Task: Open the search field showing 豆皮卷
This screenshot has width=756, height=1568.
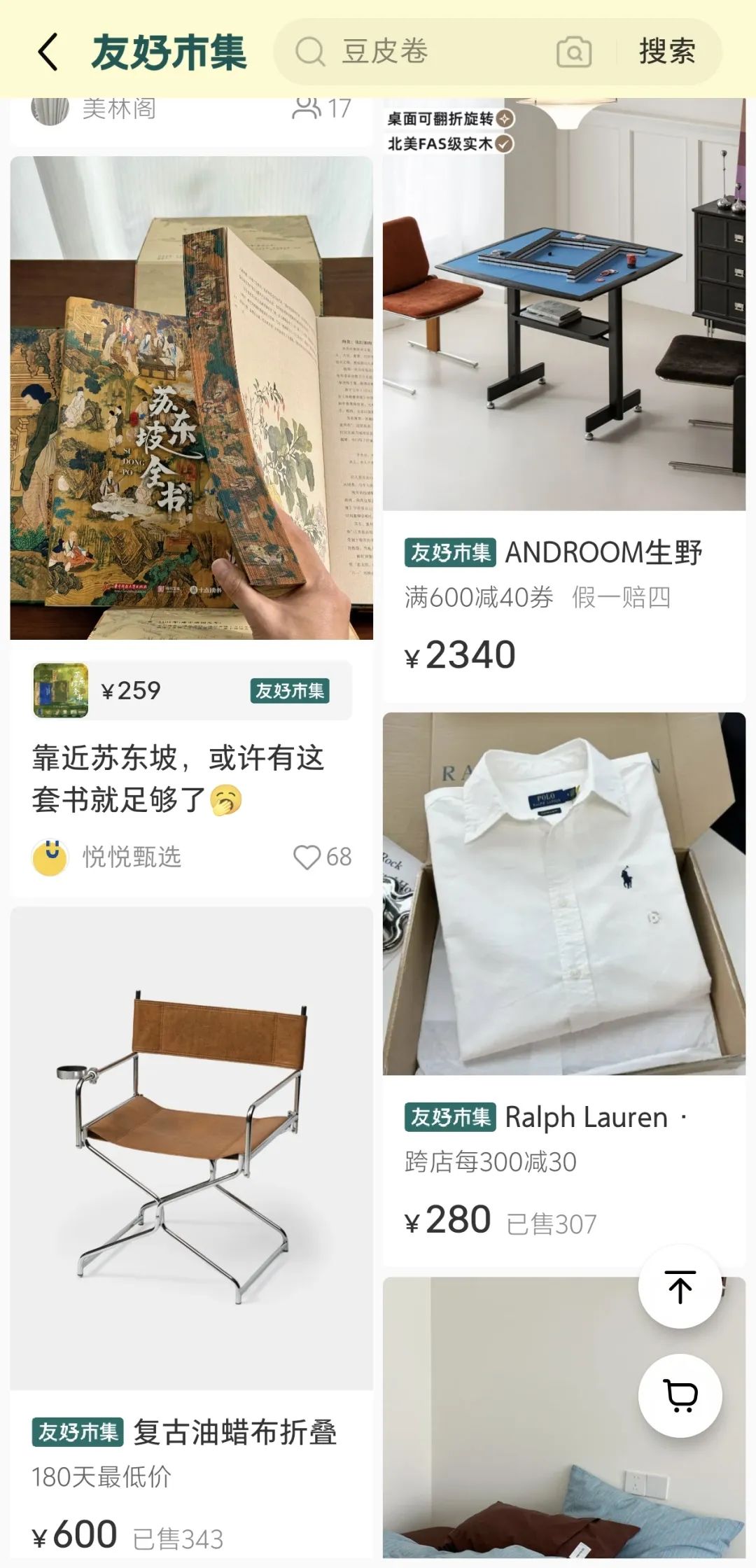Action: (x=420, y=52)
